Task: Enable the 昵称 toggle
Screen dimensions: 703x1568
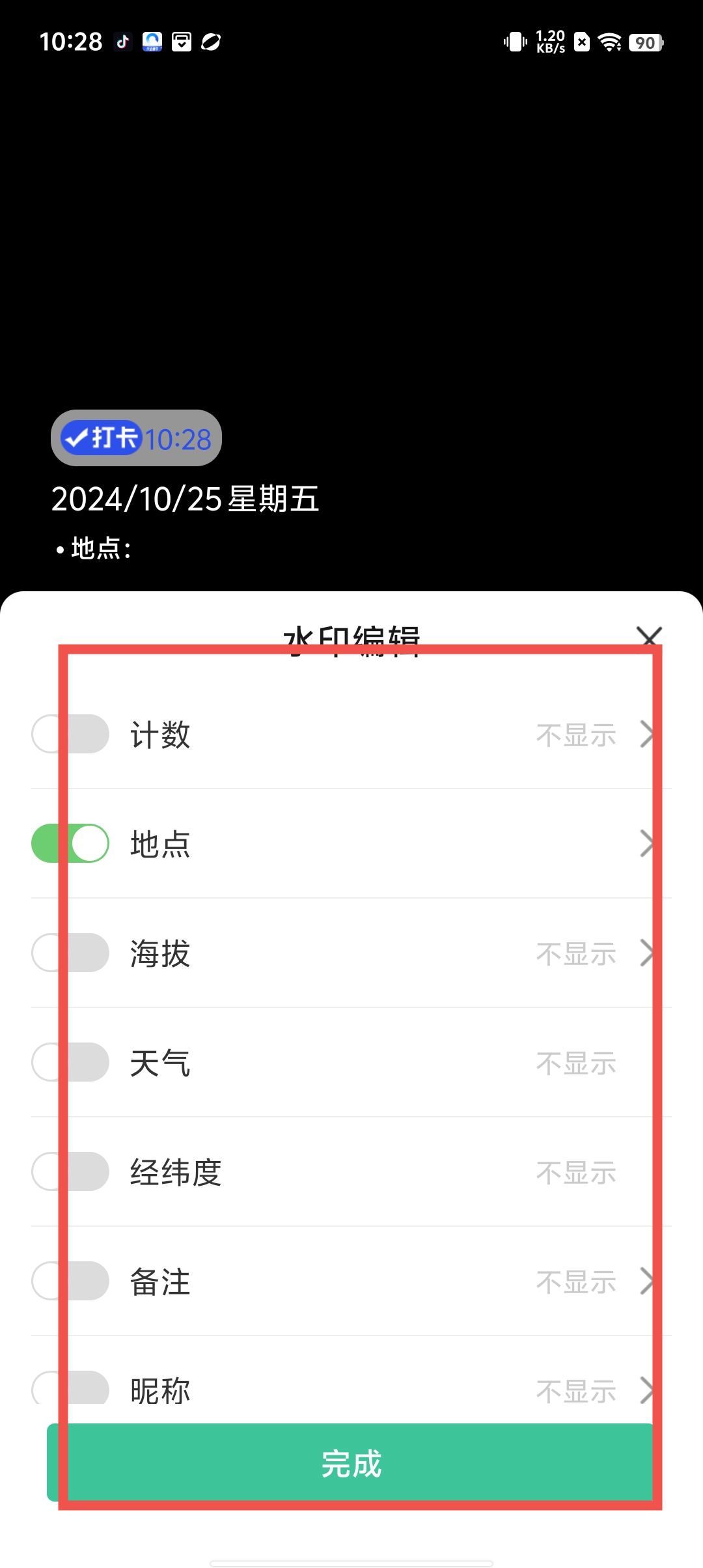Action: click(x=70, y=1388)
